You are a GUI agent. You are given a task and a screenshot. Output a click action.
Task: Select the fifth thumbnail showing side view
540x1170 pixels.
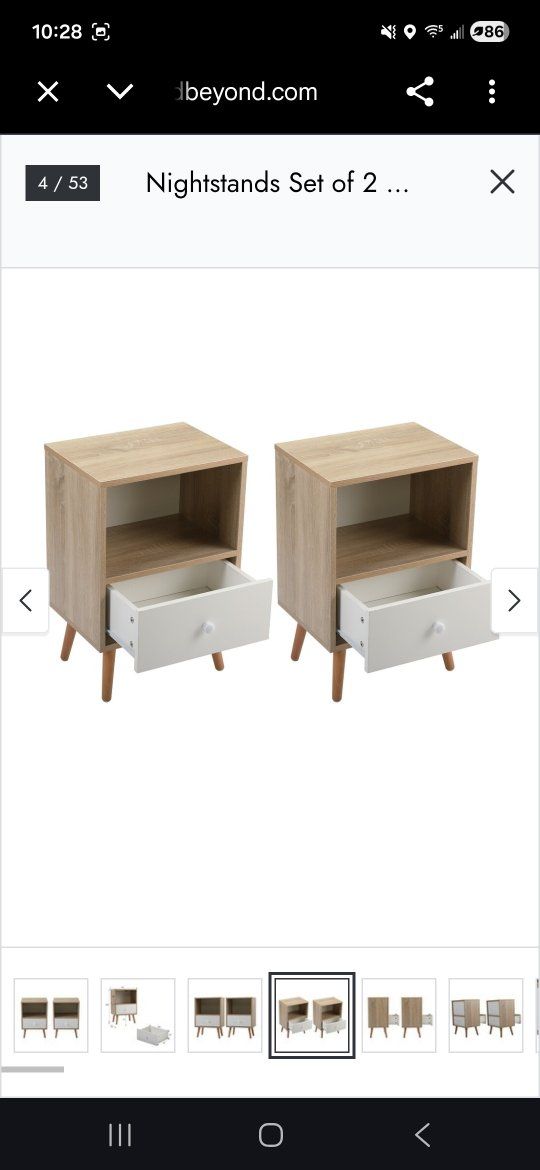pos(399,1015)
